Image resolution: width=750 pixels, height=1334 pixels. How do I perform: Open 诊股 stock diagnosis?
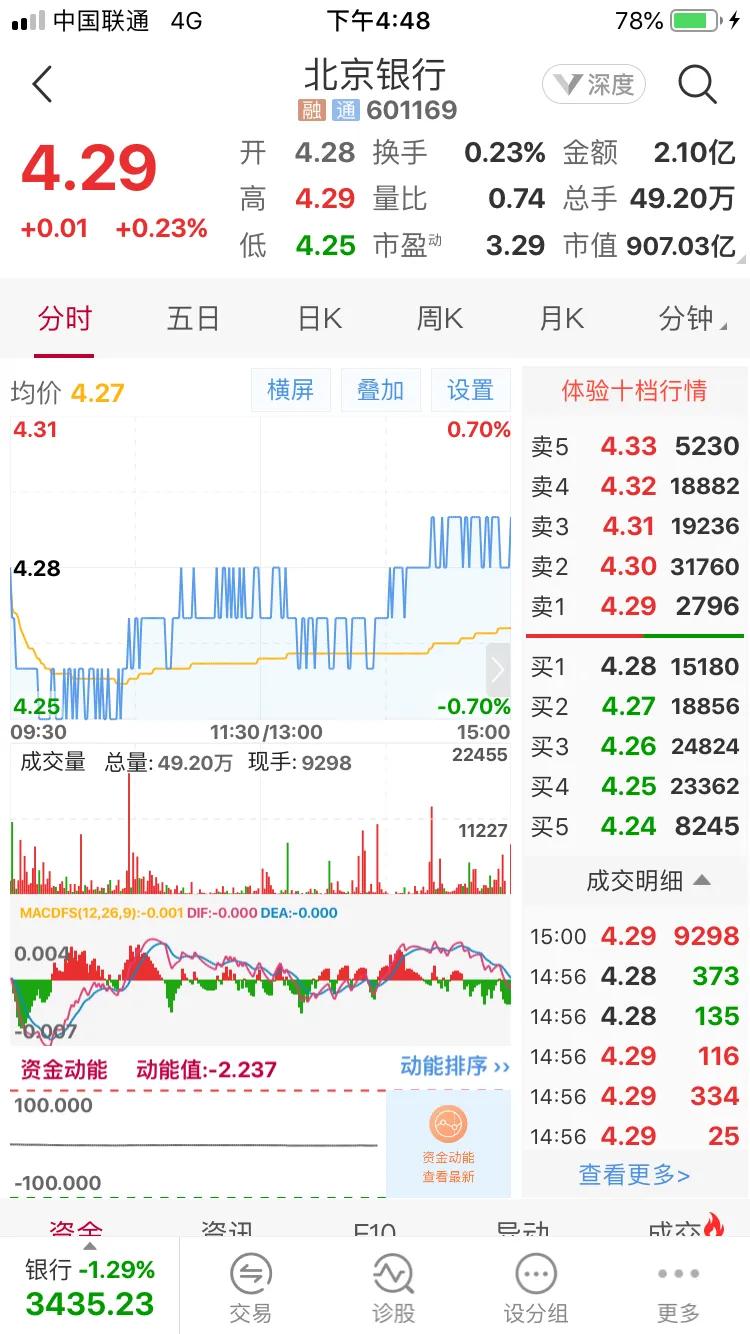point(392,1287)
